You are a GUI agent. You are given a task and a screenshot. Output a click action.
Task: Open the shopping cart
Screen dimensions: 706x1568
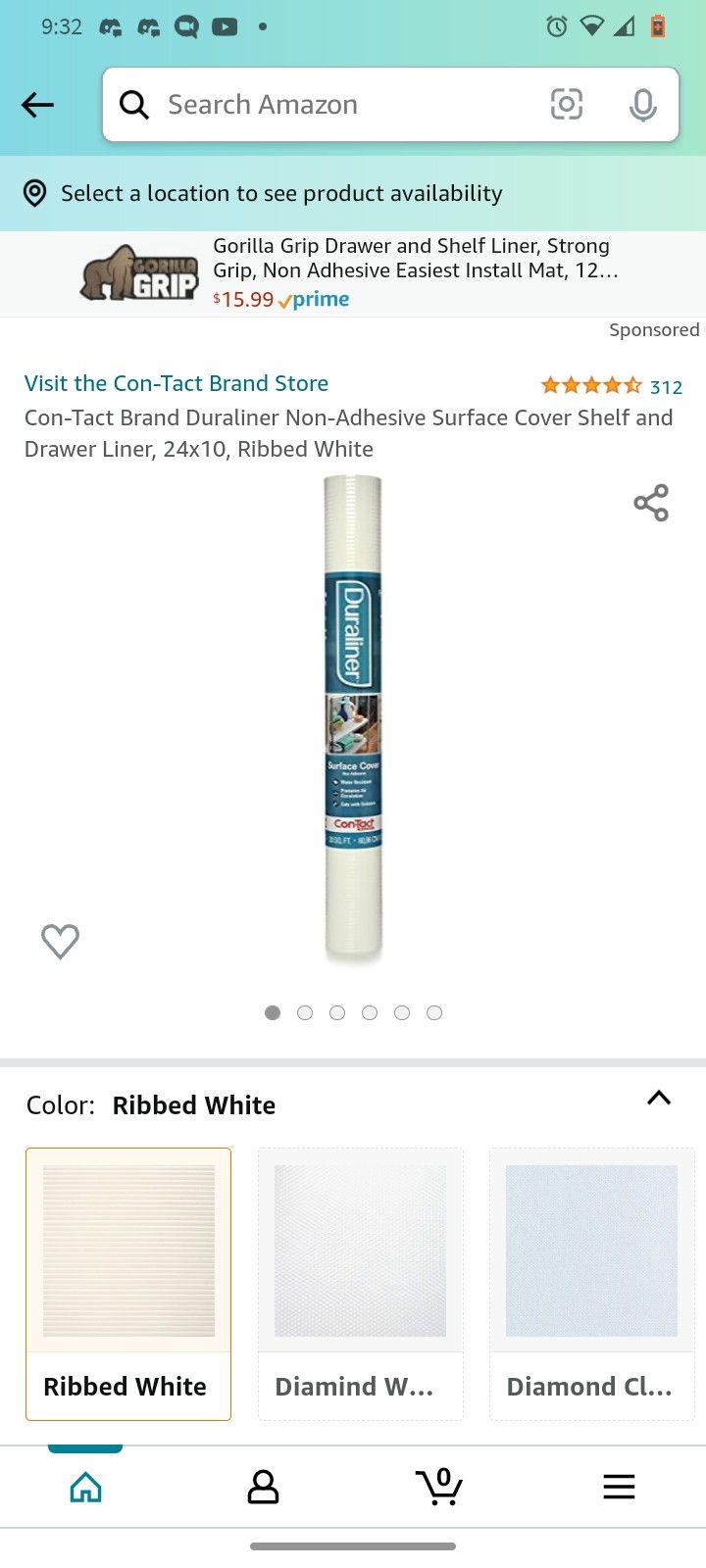439,1487
